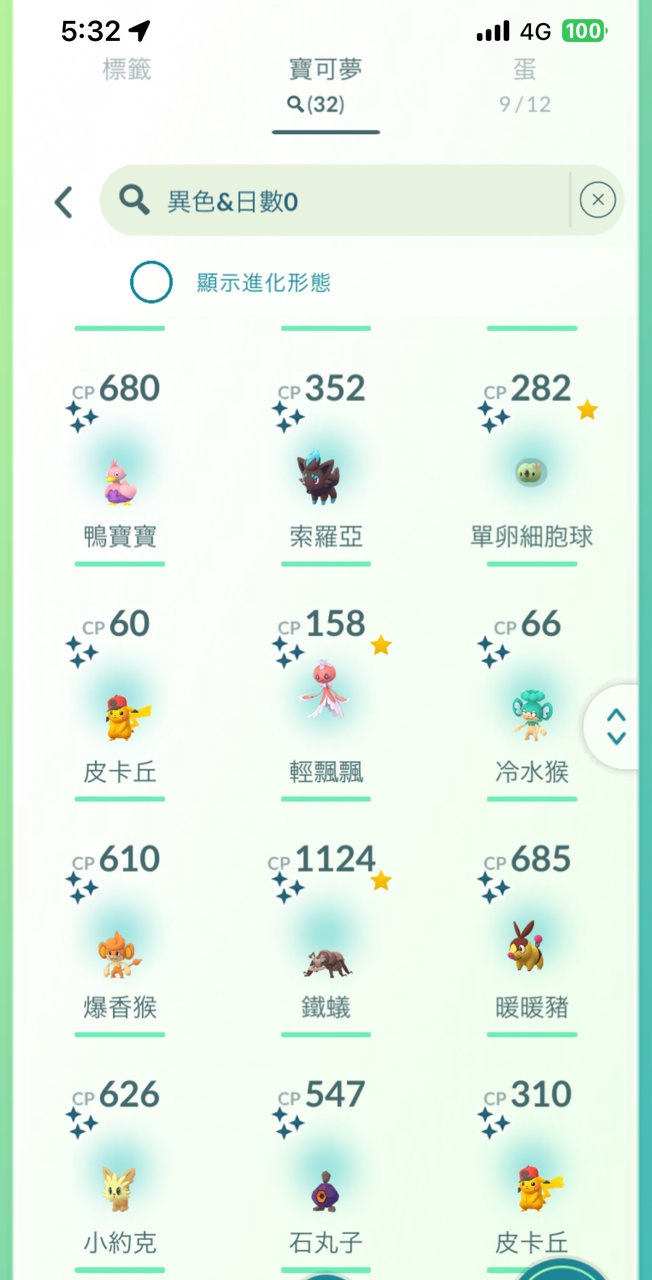Tap the up-down fast scroll handle
Screen dimensions: 652x1280
617,727
